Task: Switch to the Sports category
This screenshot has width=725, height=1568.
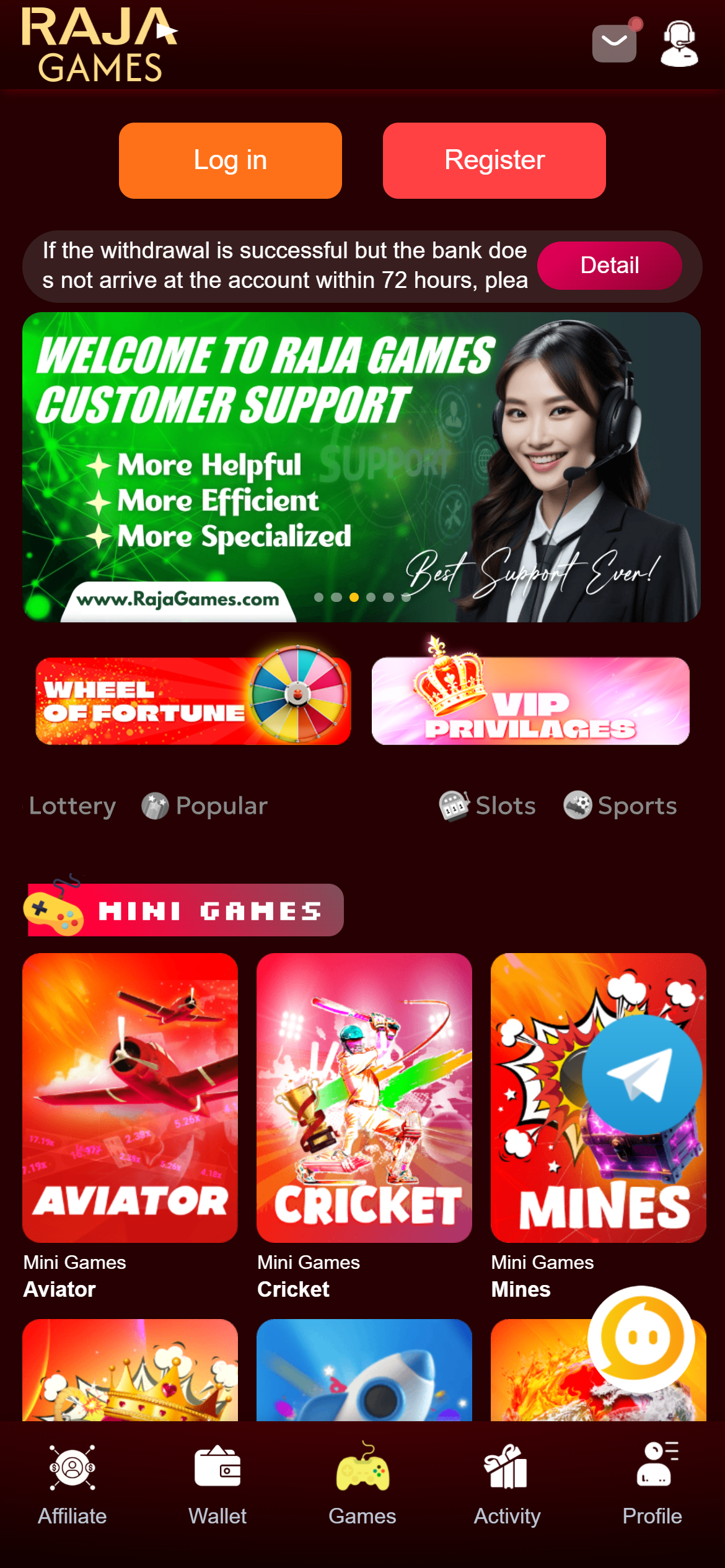Action: coord(620,806)
